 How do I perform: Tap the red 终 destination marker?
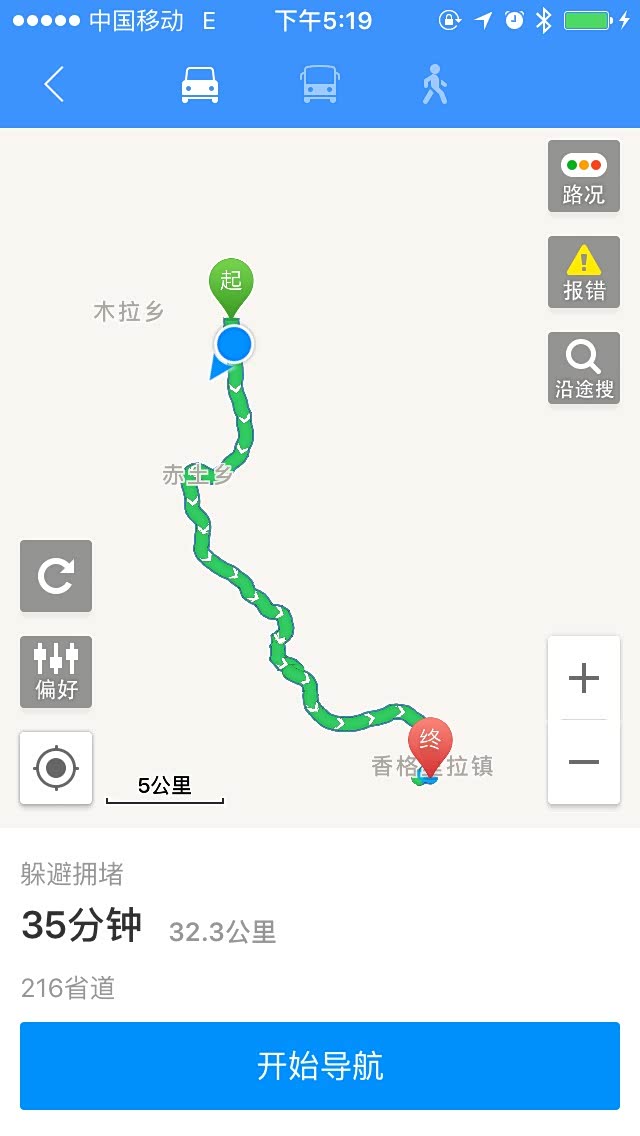430,743
